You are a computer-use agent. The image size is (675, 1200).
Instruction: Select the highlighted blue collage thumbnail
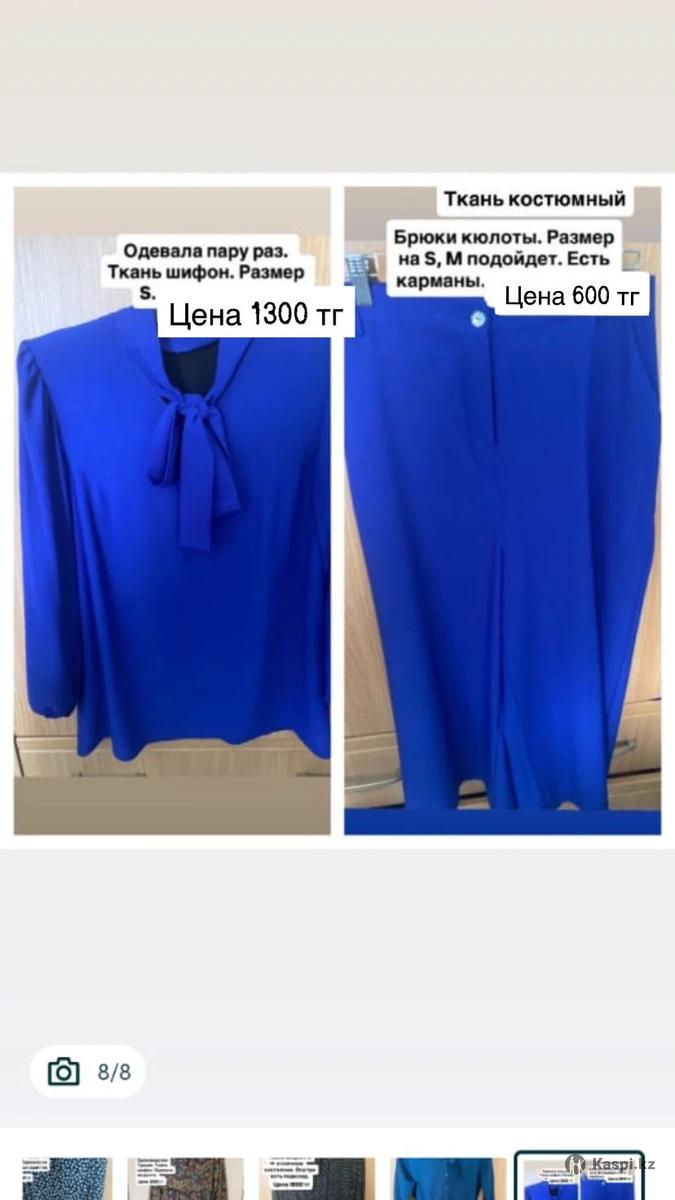point(577,1178)
